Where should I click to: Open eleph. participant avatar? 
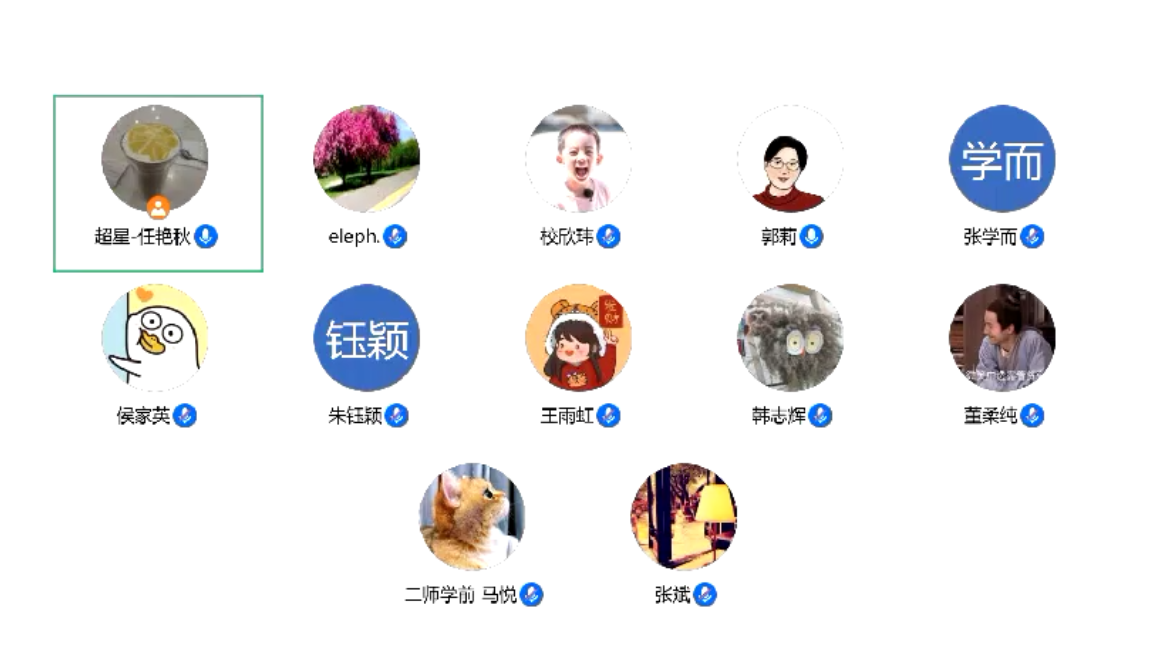tap(366, 159)
